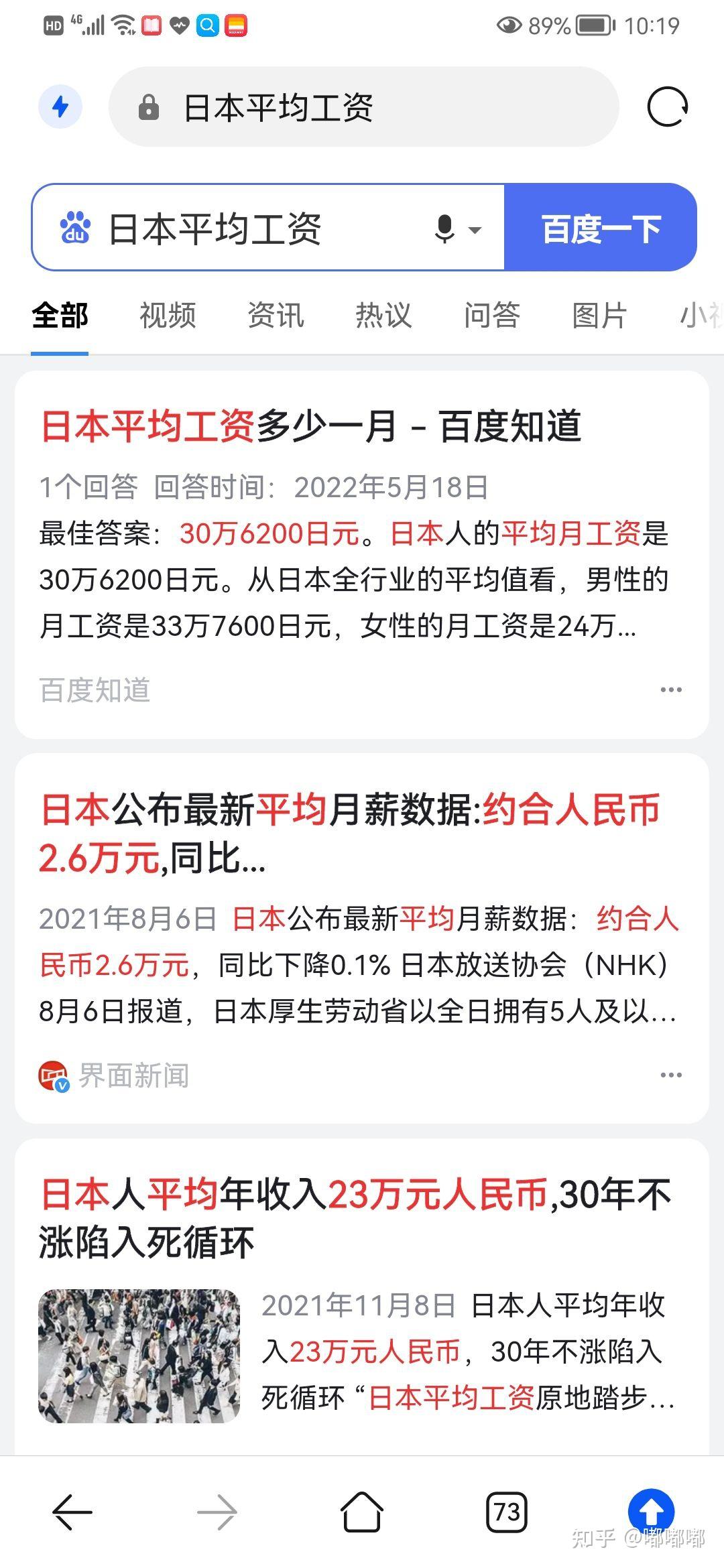Switch to the 资讯 tab
724x1568 pixels.
point(276,315)
